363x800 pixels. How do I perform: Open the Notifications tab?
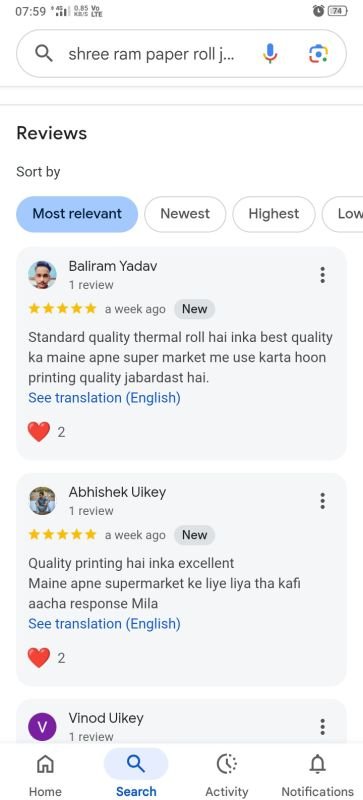pos(318,775)
